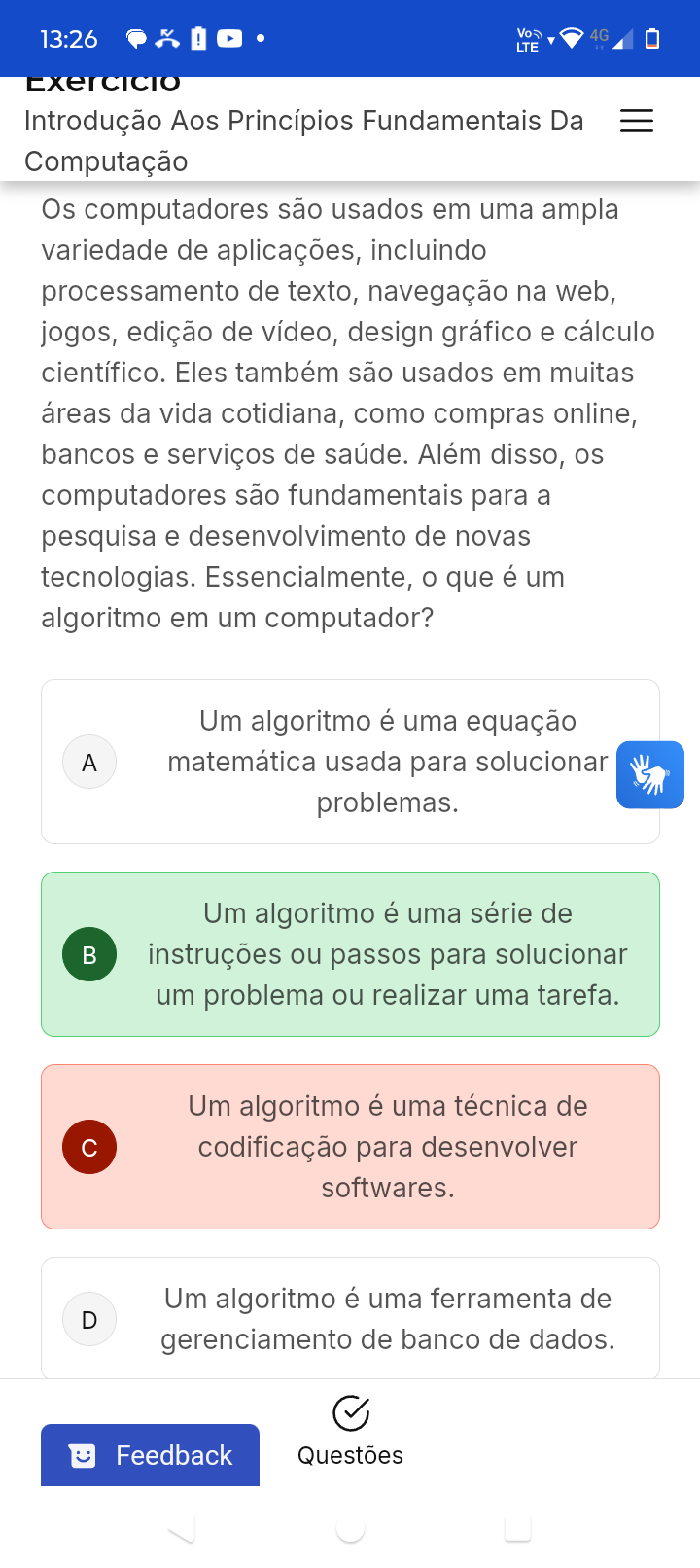Choose option B, série de instruções

[350, 954]
